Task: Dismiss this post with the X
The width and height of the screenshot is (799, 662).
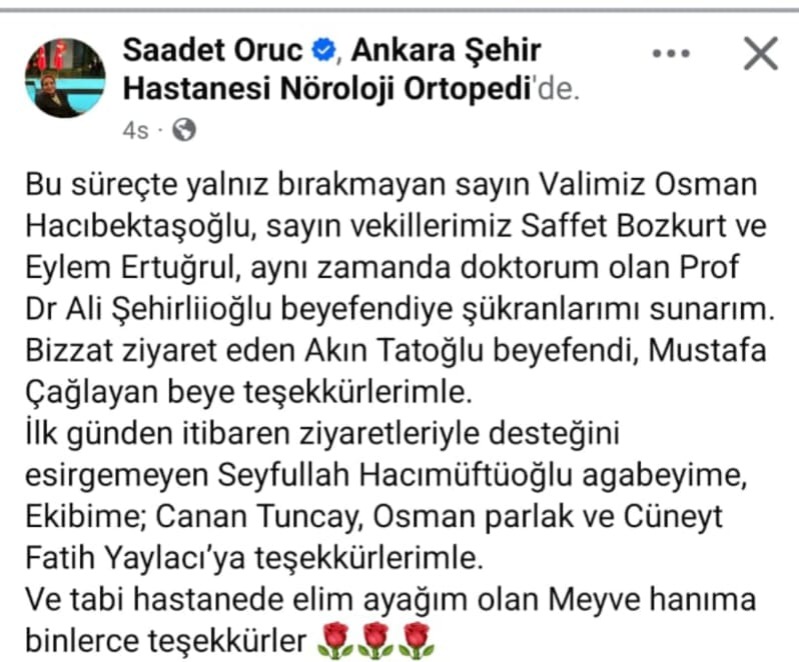Action: [761, 53]
